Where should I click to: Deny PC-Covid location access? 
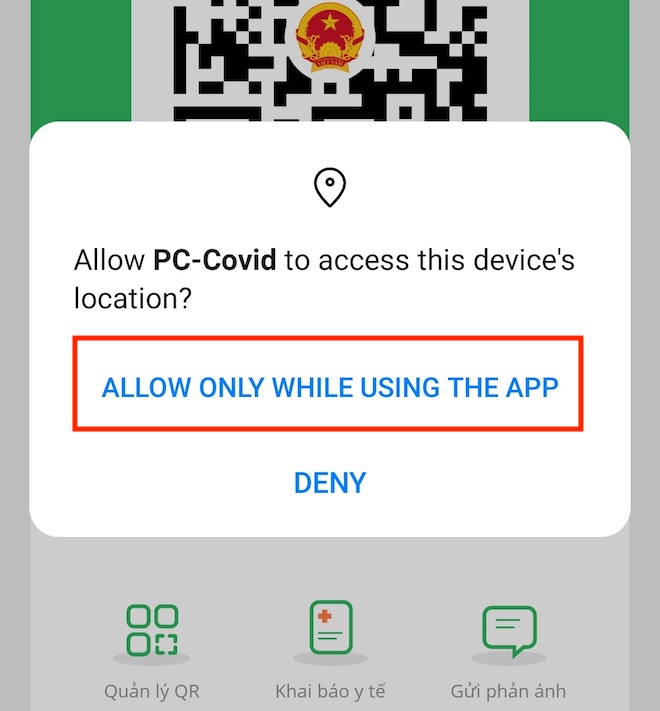point(329,483)
